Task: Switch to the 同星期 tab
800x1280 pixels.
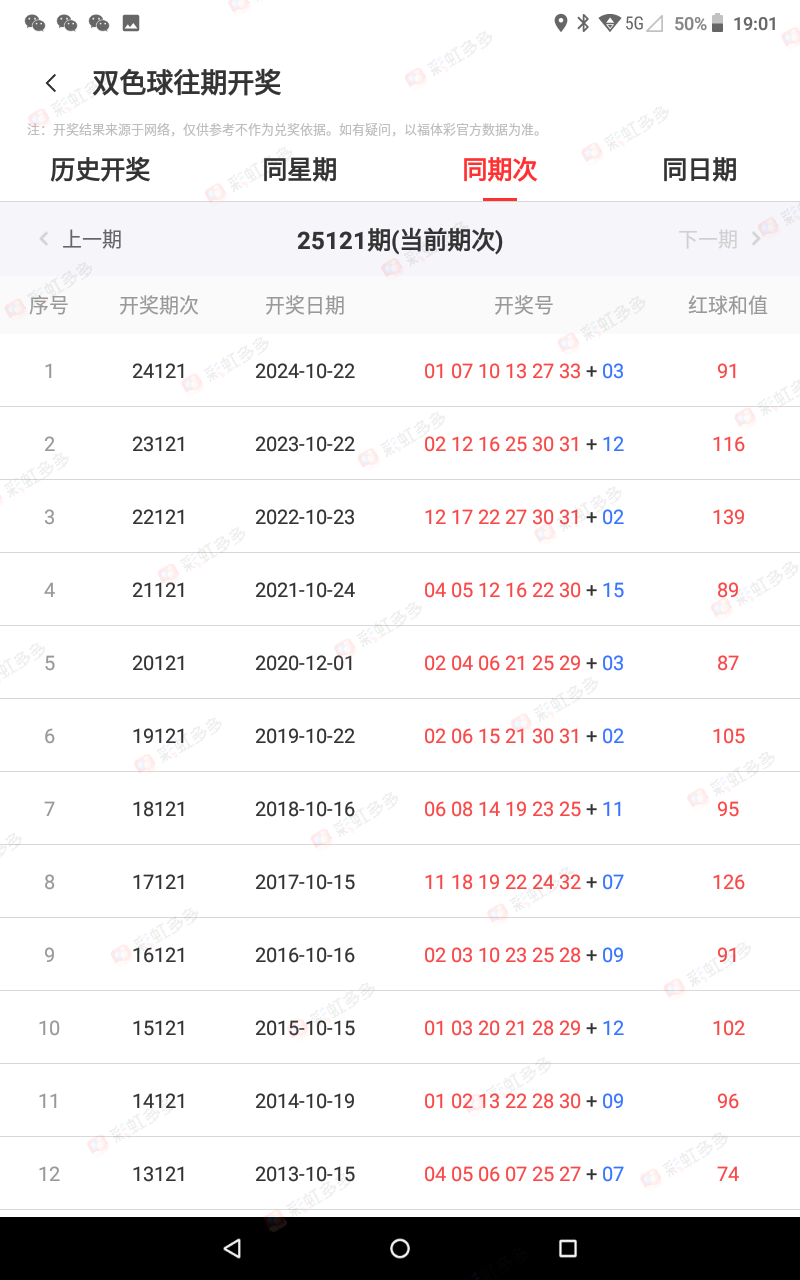Action: [x=300, y=170]
